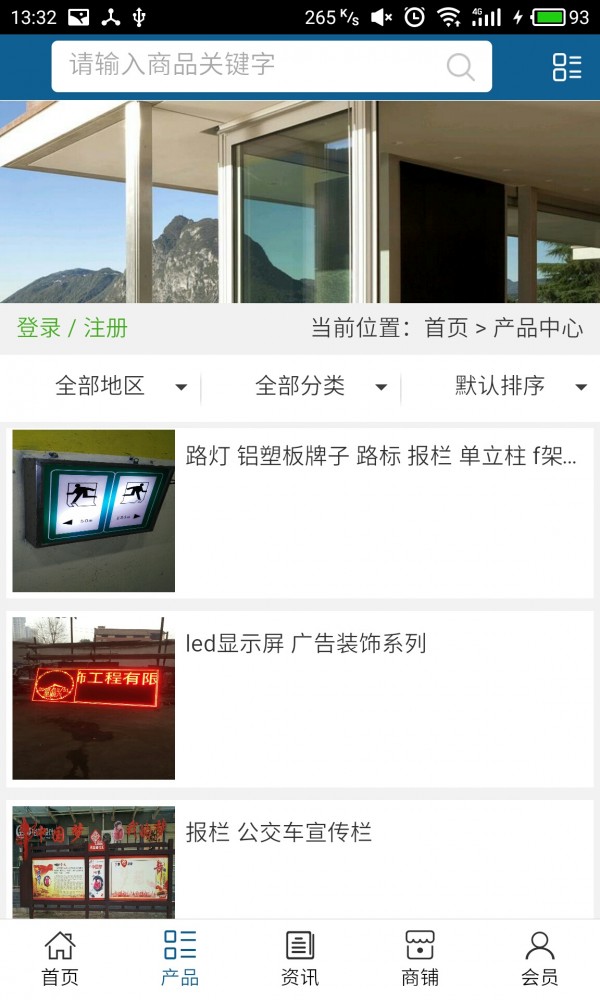Expand the 全部分类 category dropdown

pyautogui.click(x=320, y=386)
